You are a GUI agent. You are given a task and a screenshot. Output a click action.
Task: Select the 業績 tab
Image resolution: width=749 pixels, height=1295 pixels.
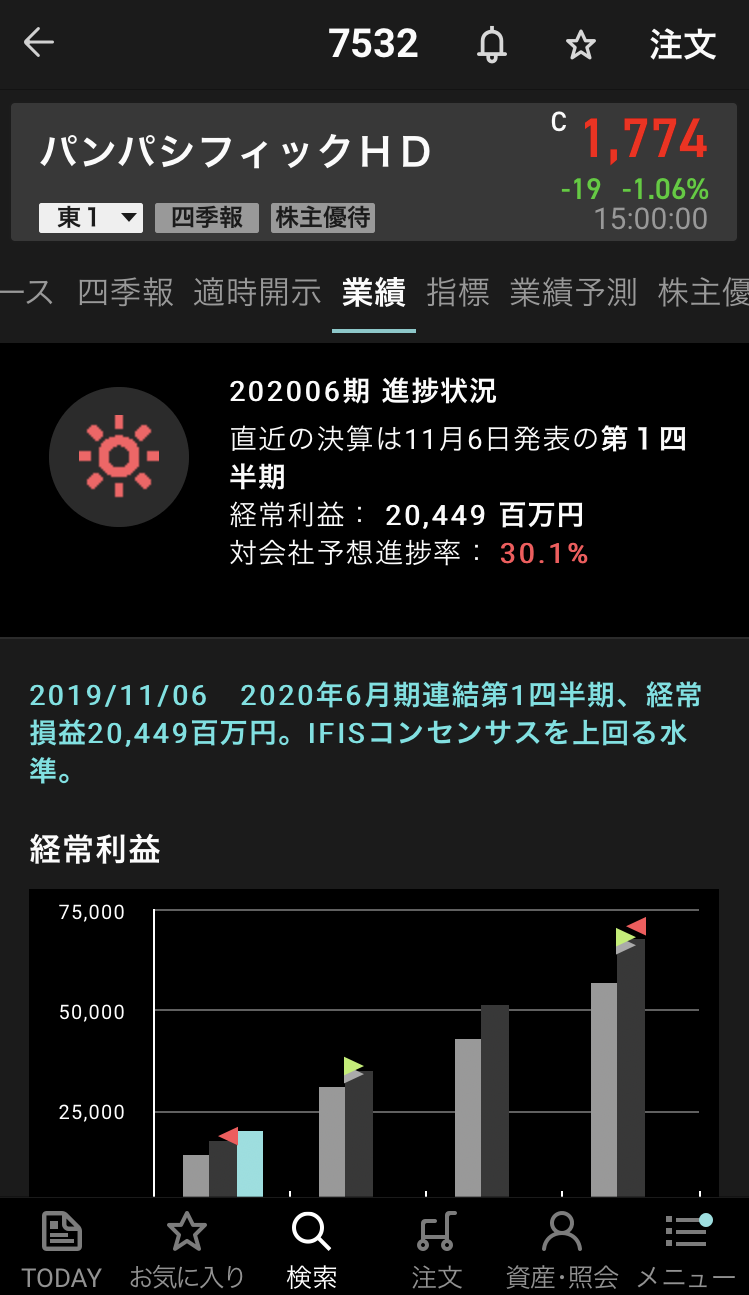click(373, 293)
